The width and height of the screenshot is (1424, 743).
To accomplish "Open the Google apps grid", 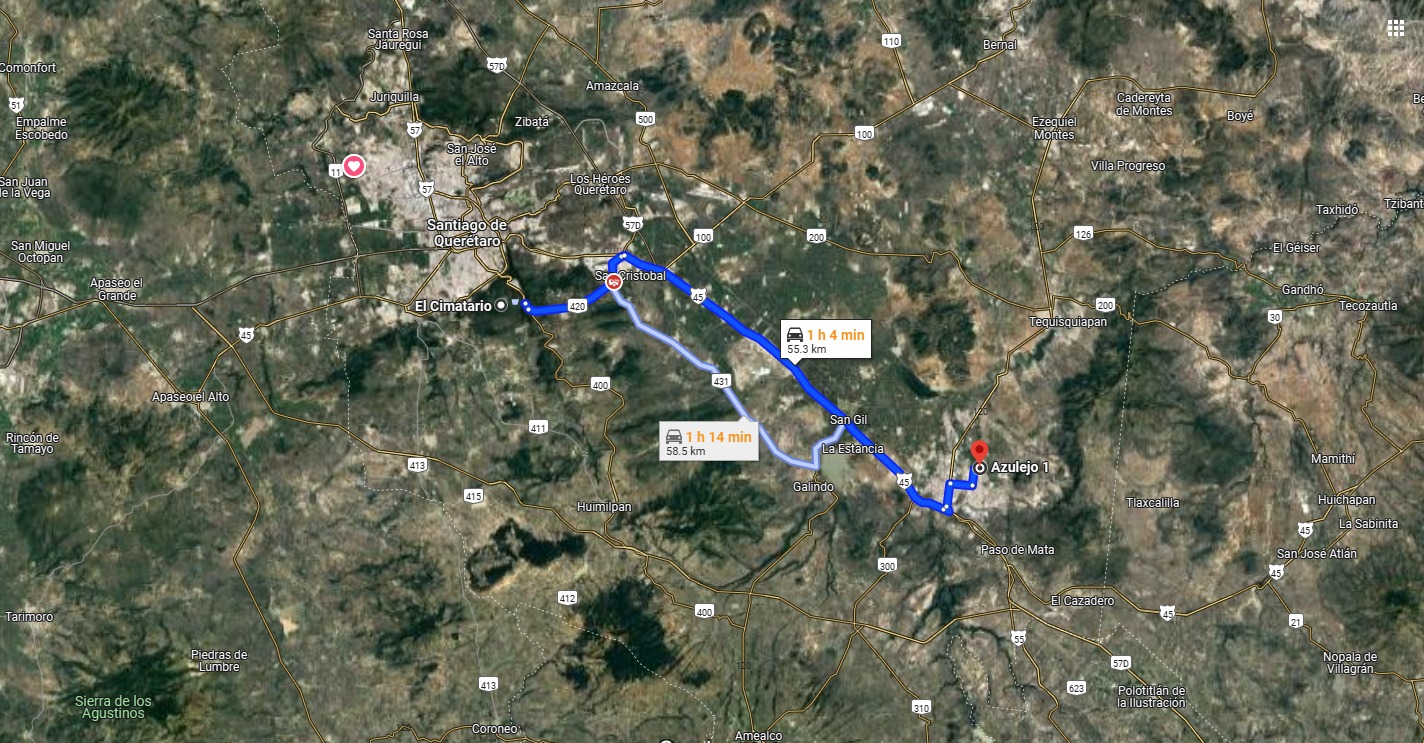I will point(1395,28).
